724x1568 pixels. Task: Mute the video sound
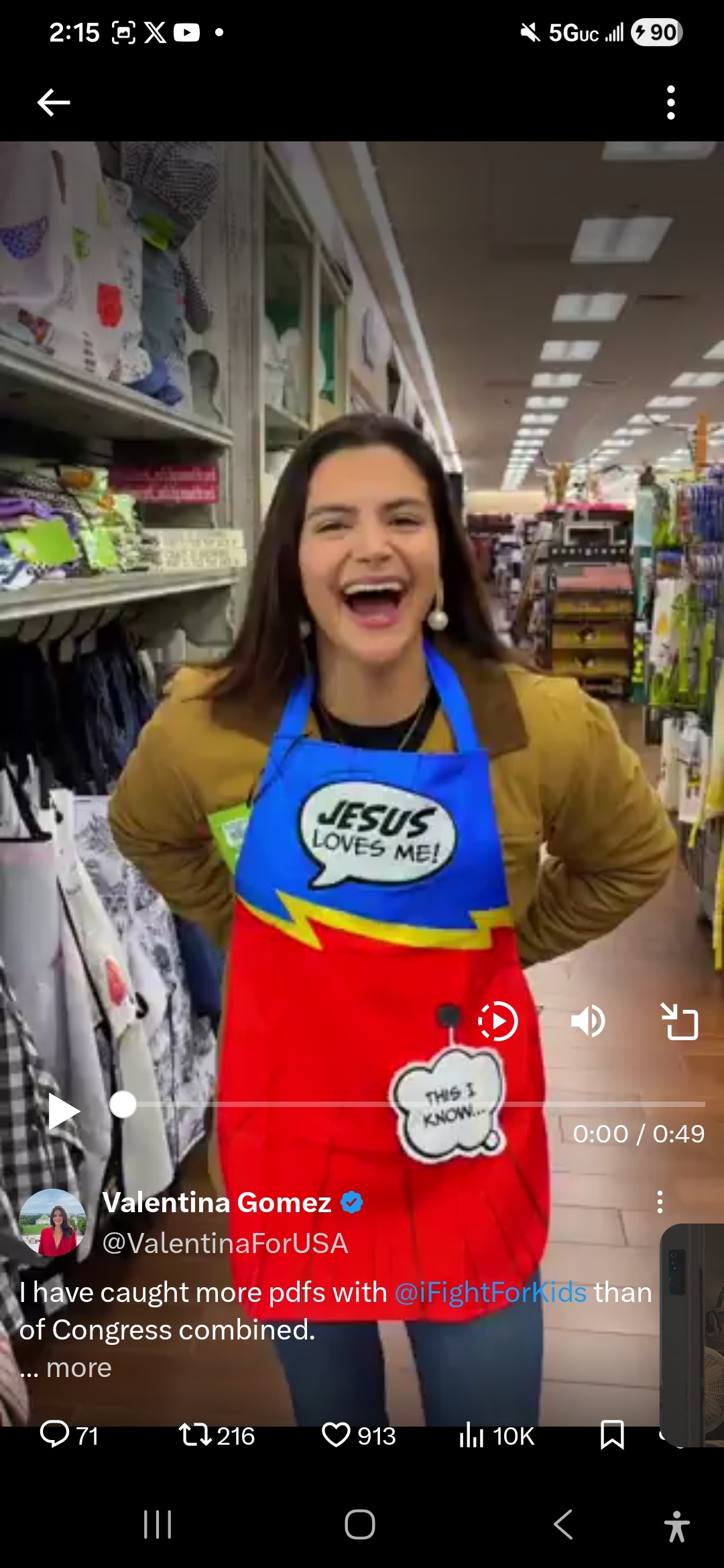coord(588,1021)
